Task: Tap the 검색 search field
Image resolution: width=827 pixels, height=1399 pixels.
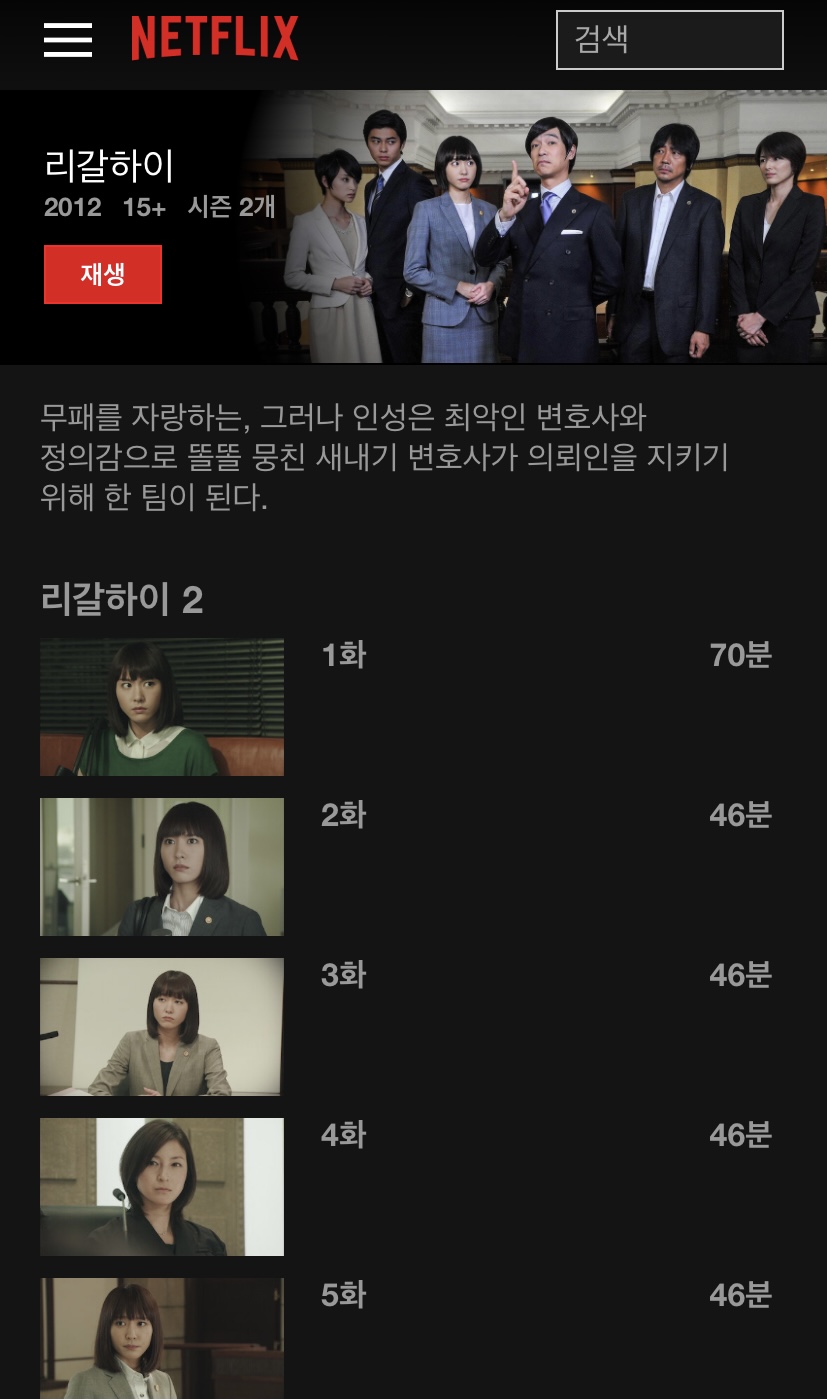Action: coord(669,40)
